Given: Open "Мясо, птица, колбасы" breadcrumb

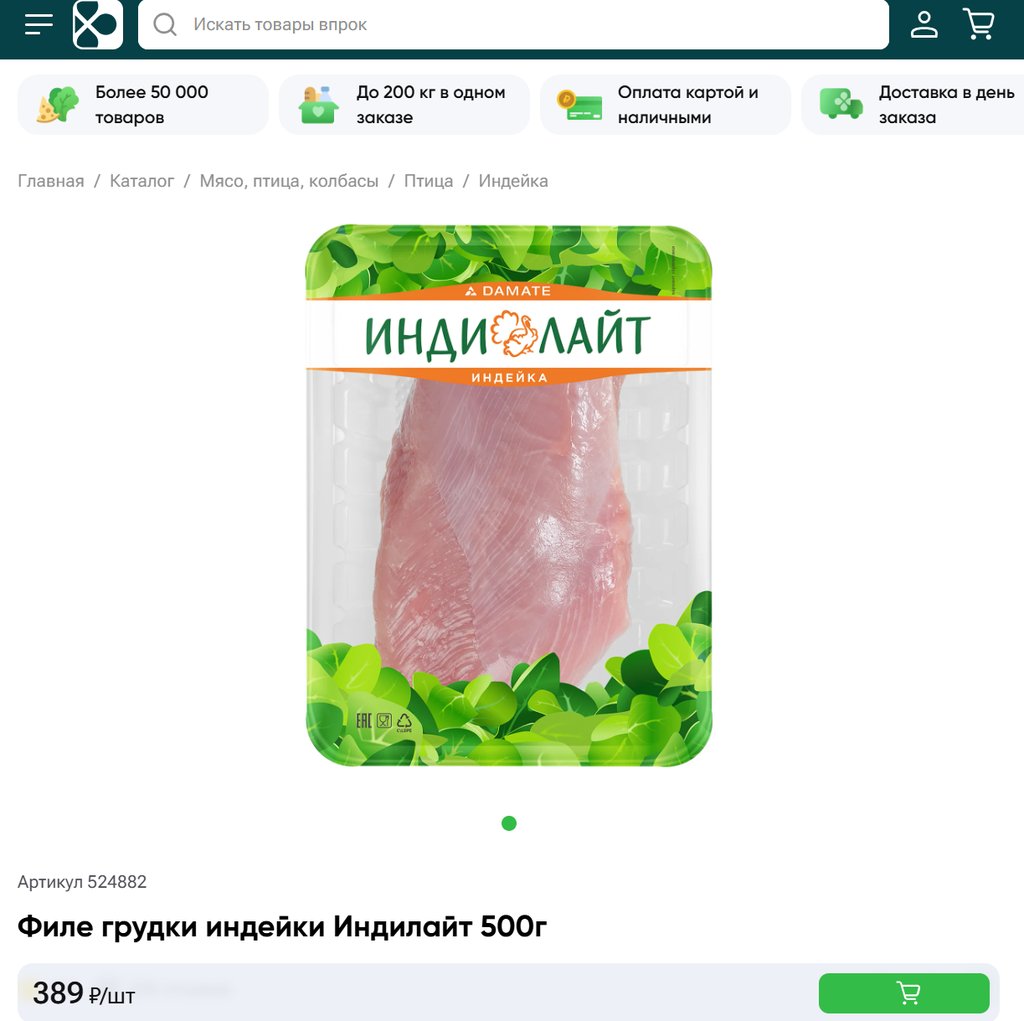Looking at the screenshot, I should (289, 181).
